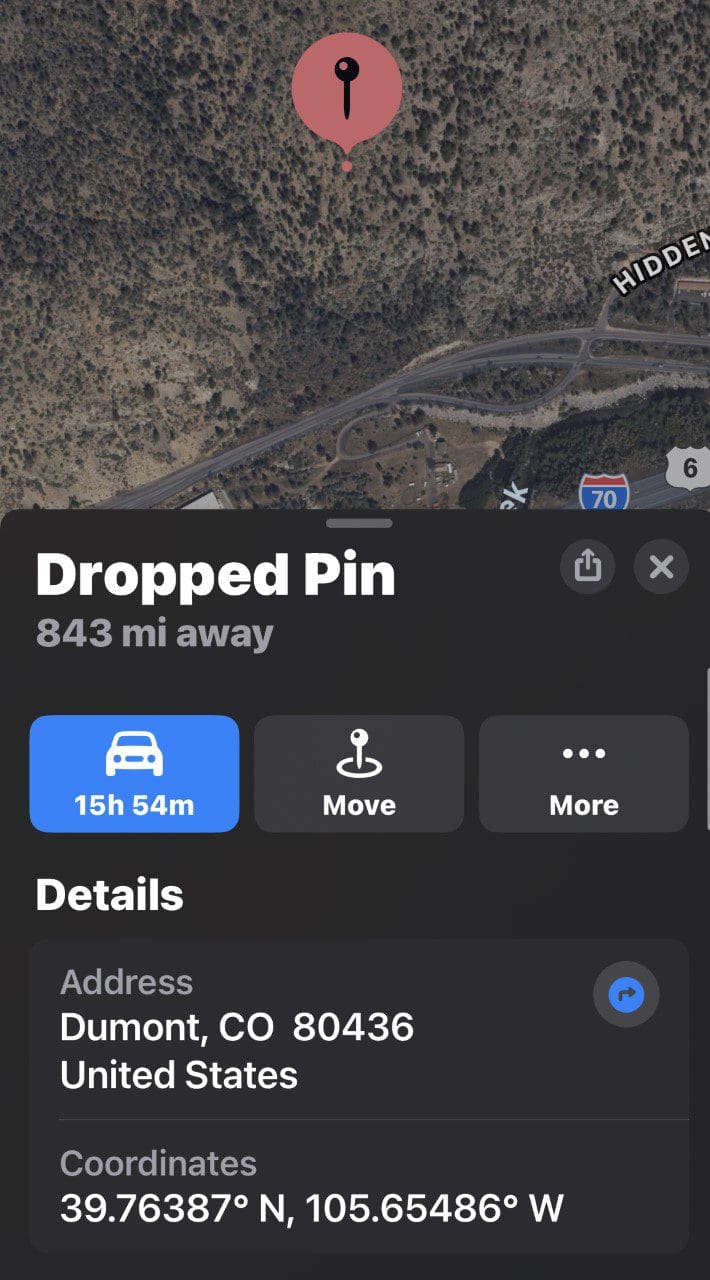Close the Dropped Pin card
Image resolution: width=710 pixels, height=1280 pixels.
pyautogui.click(x=661, y=567)
